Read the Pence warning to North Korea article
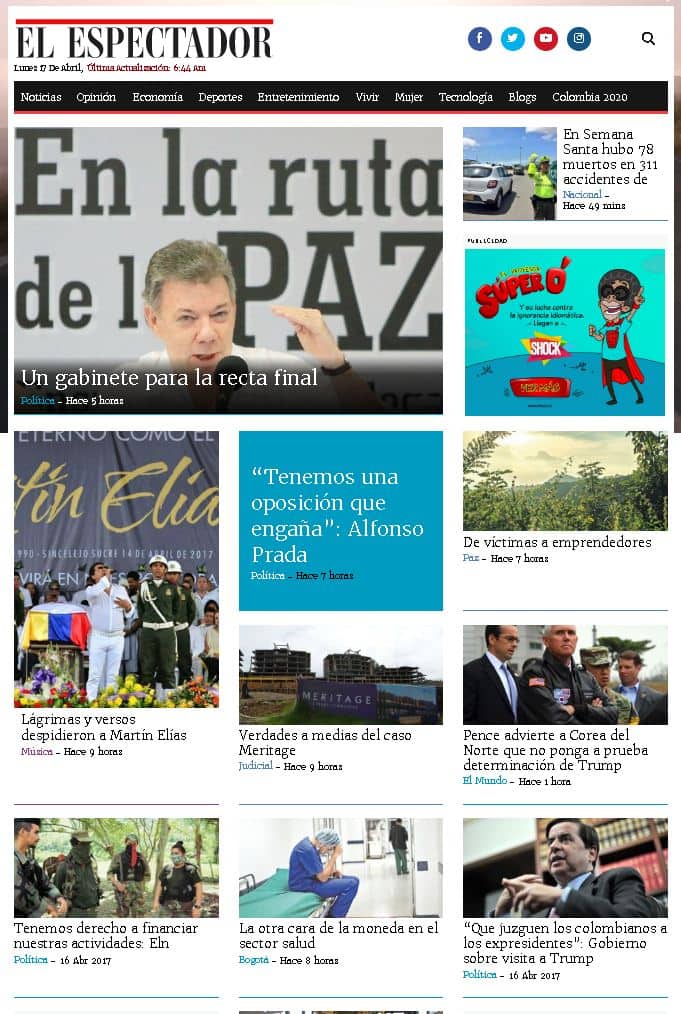Screen dimensions: 681x1014 (555, 750)
